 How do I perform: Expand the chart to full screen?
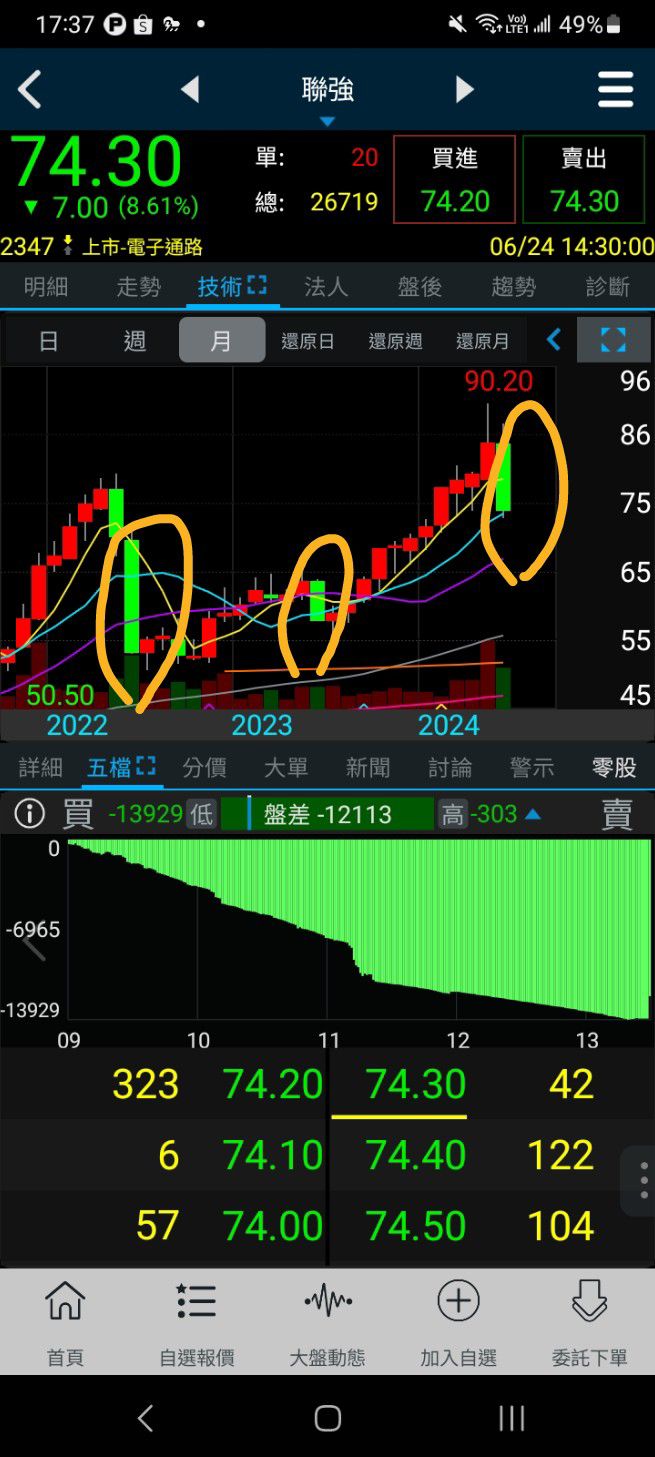(x=613, y=341)
